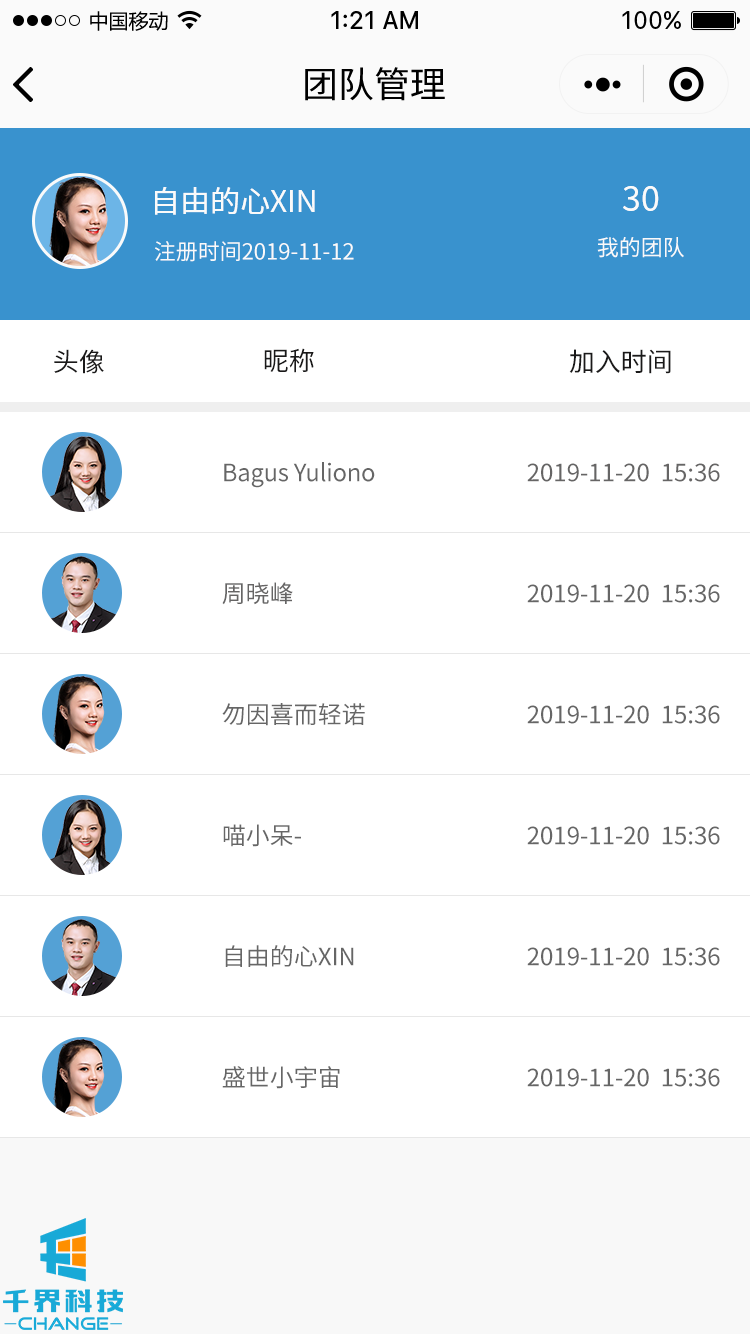750x1334 pixels.
Task: Select the member row for 周晓峰
Action: click(x=258, y=594)
